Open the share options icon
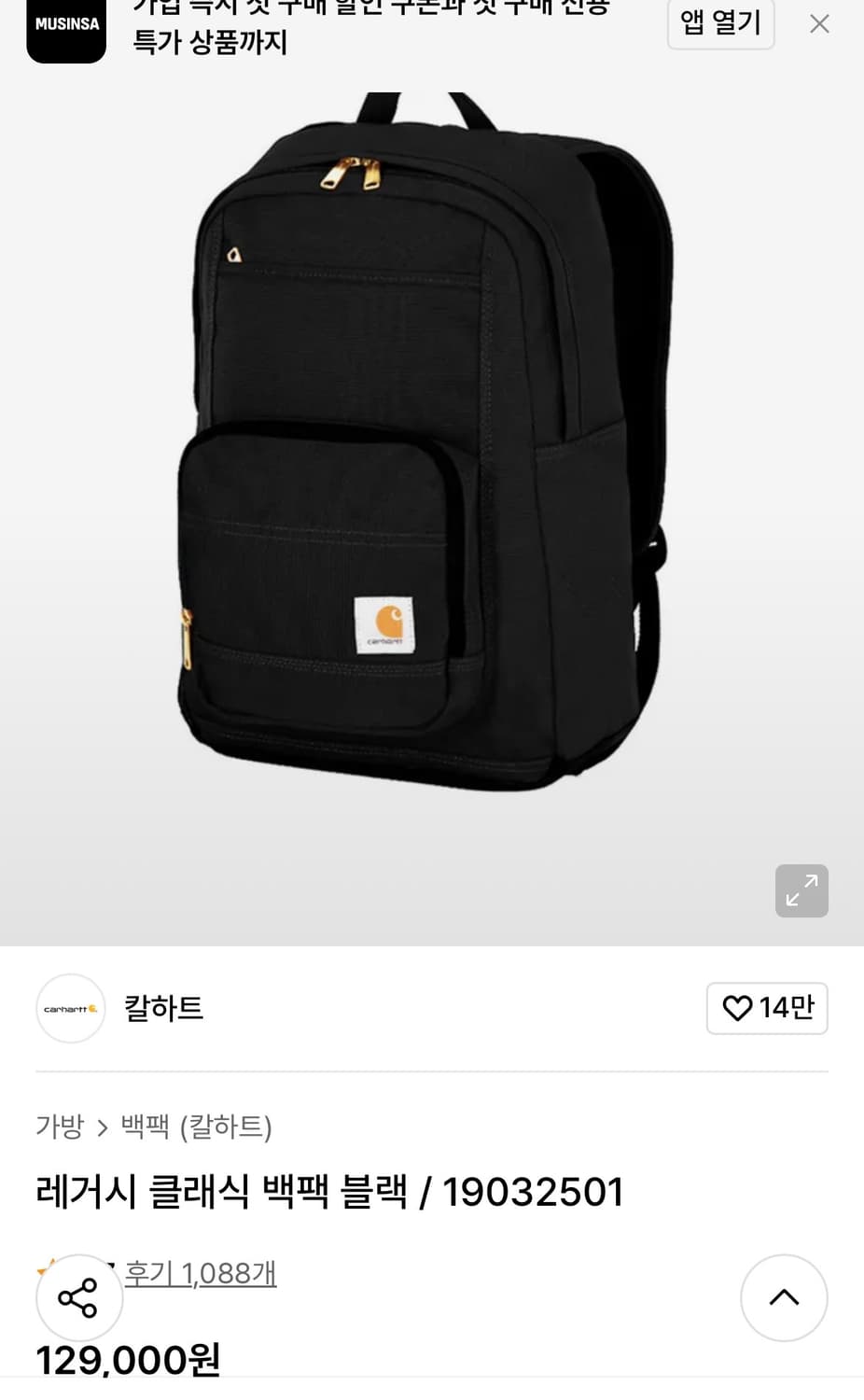864x1400 pixels. pyautogui.click(x=79, y=1297)
